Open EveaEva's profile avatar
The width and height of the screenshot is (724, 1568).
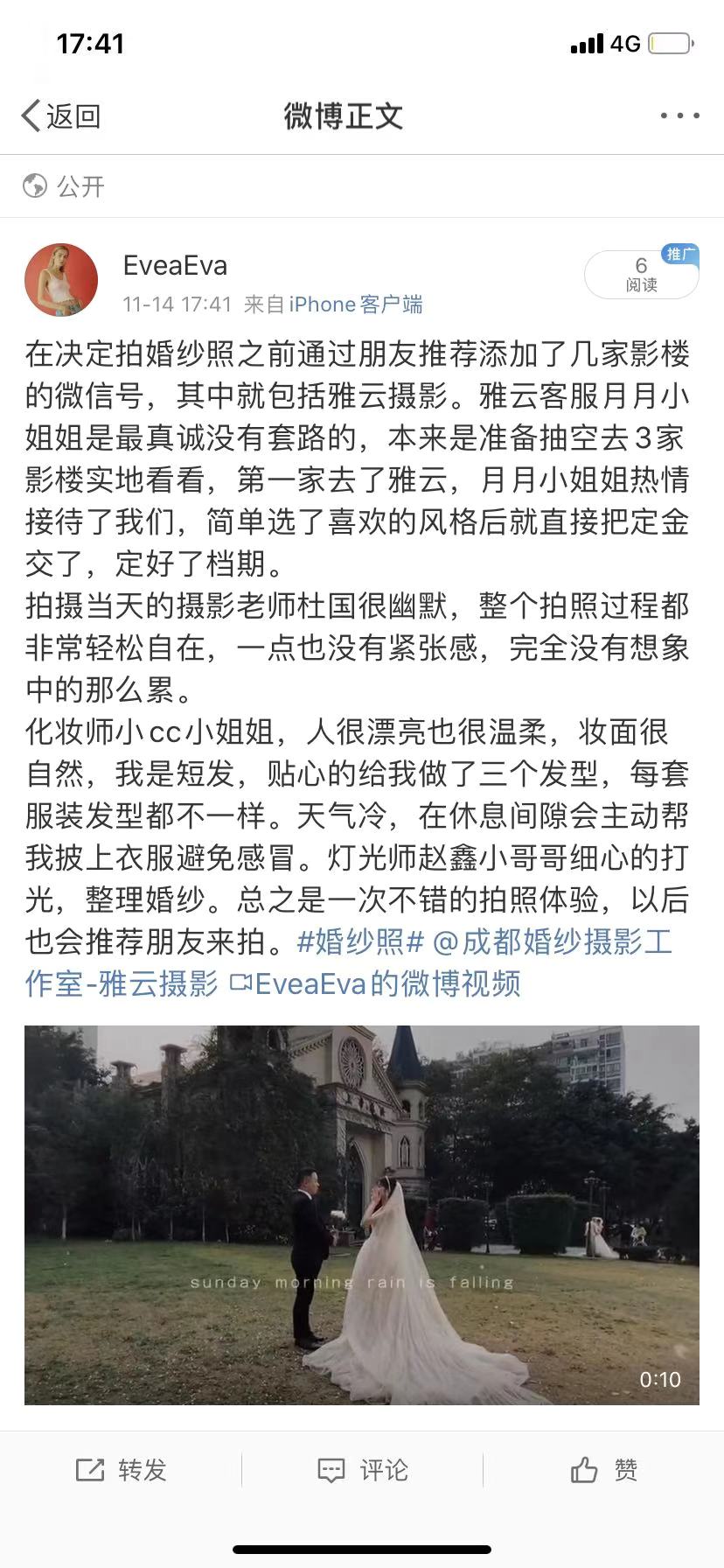(x=61, y=280)
